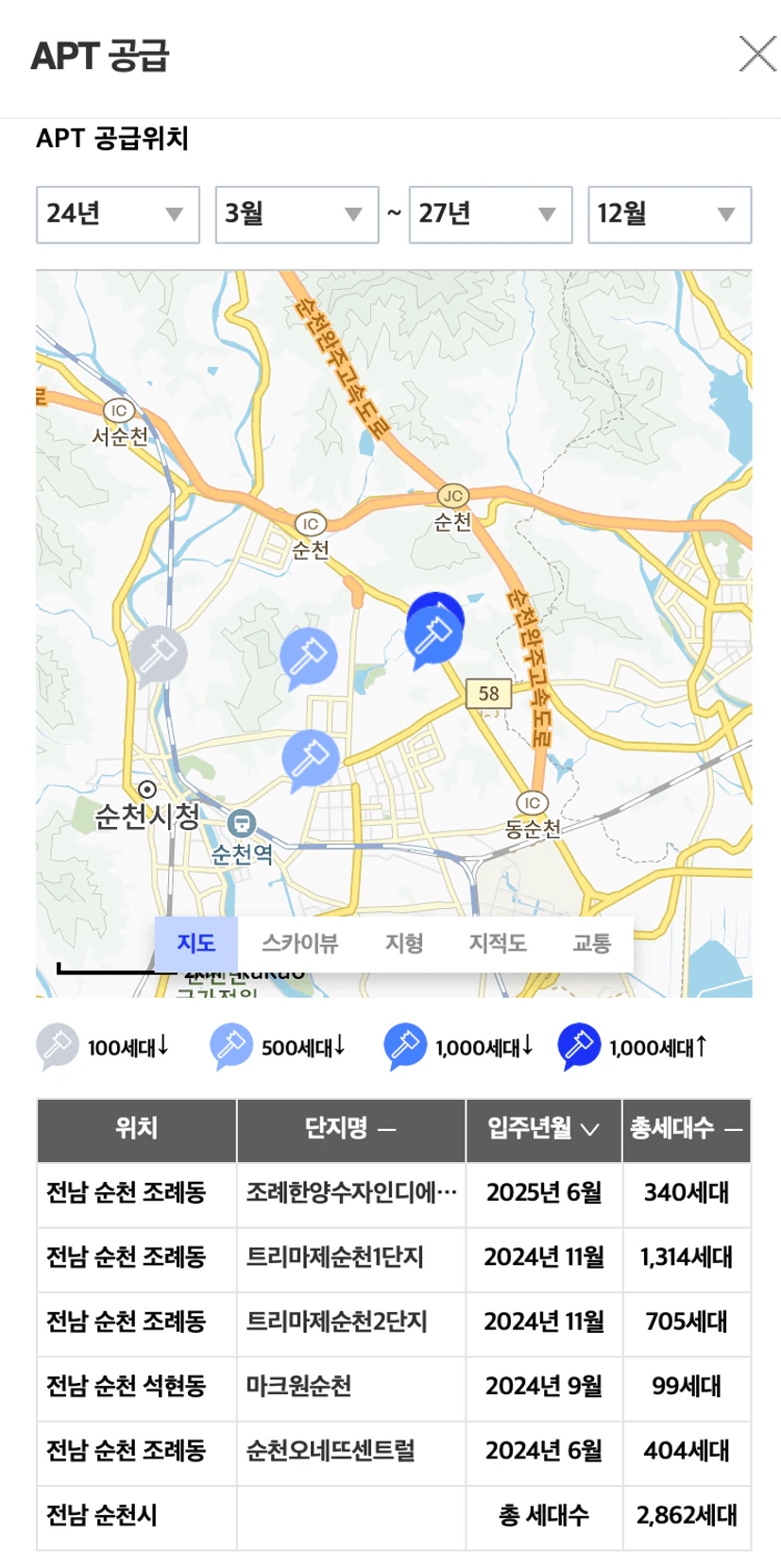Viewport: 781px width, 1568px height.
Task: Tap the dark blue 1,000세대 map marker
Action: (x=434, y=629)
